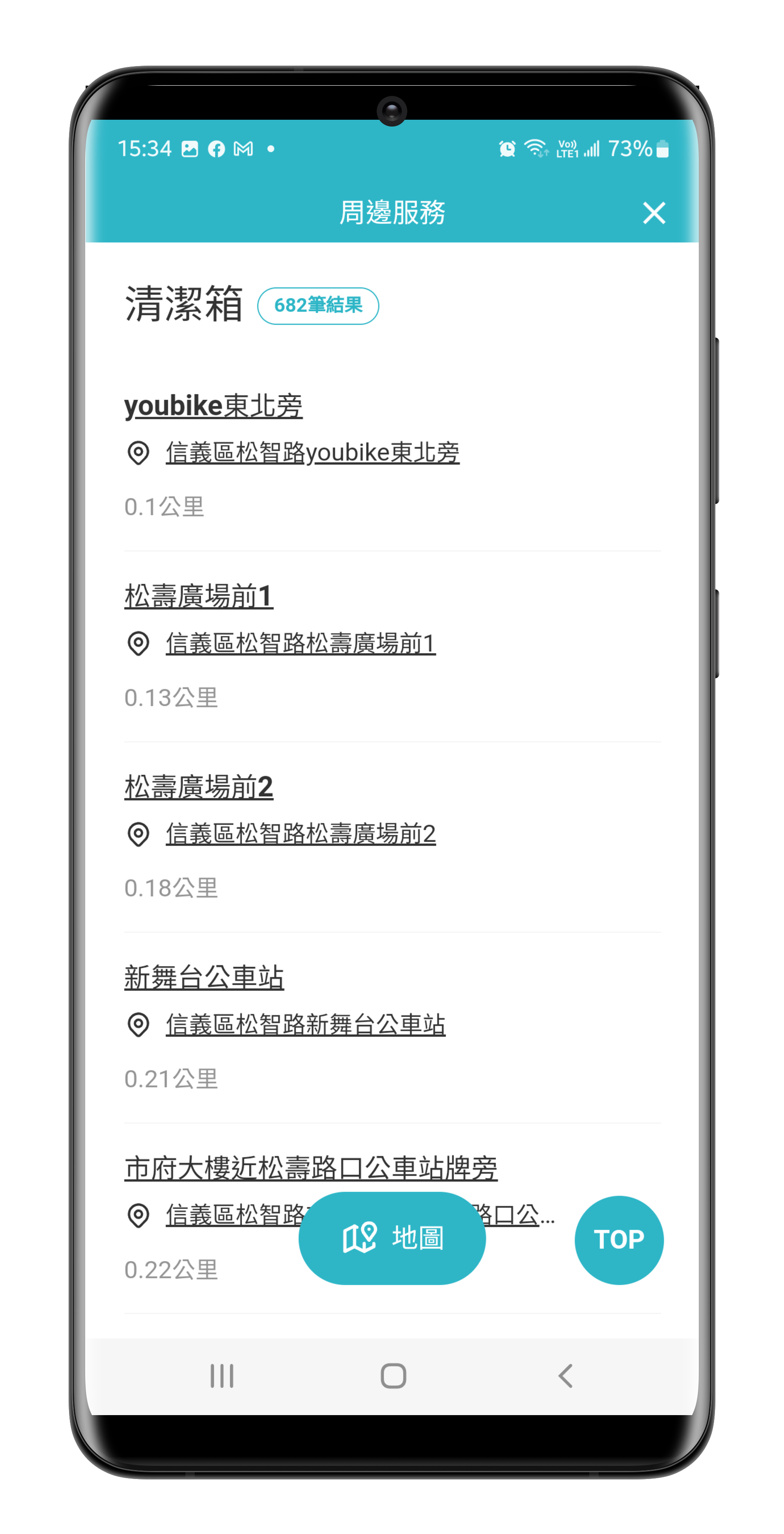Viewport: 784px width, 1534px height.
Task: Open address 信義區松智路新舞台公車站
Action: [305, 1024]
